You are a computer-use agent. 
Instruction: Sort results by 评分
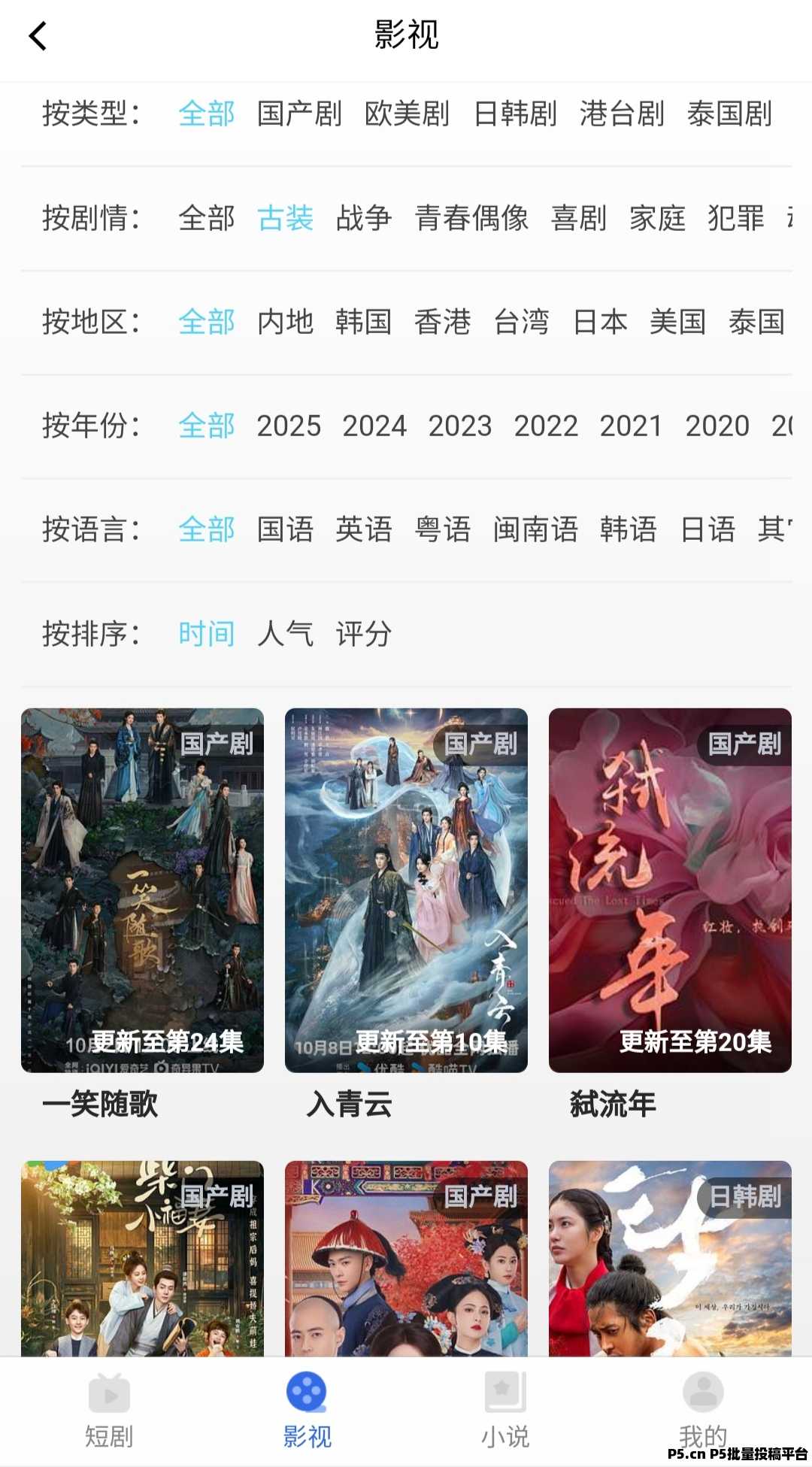click(364, 634)
